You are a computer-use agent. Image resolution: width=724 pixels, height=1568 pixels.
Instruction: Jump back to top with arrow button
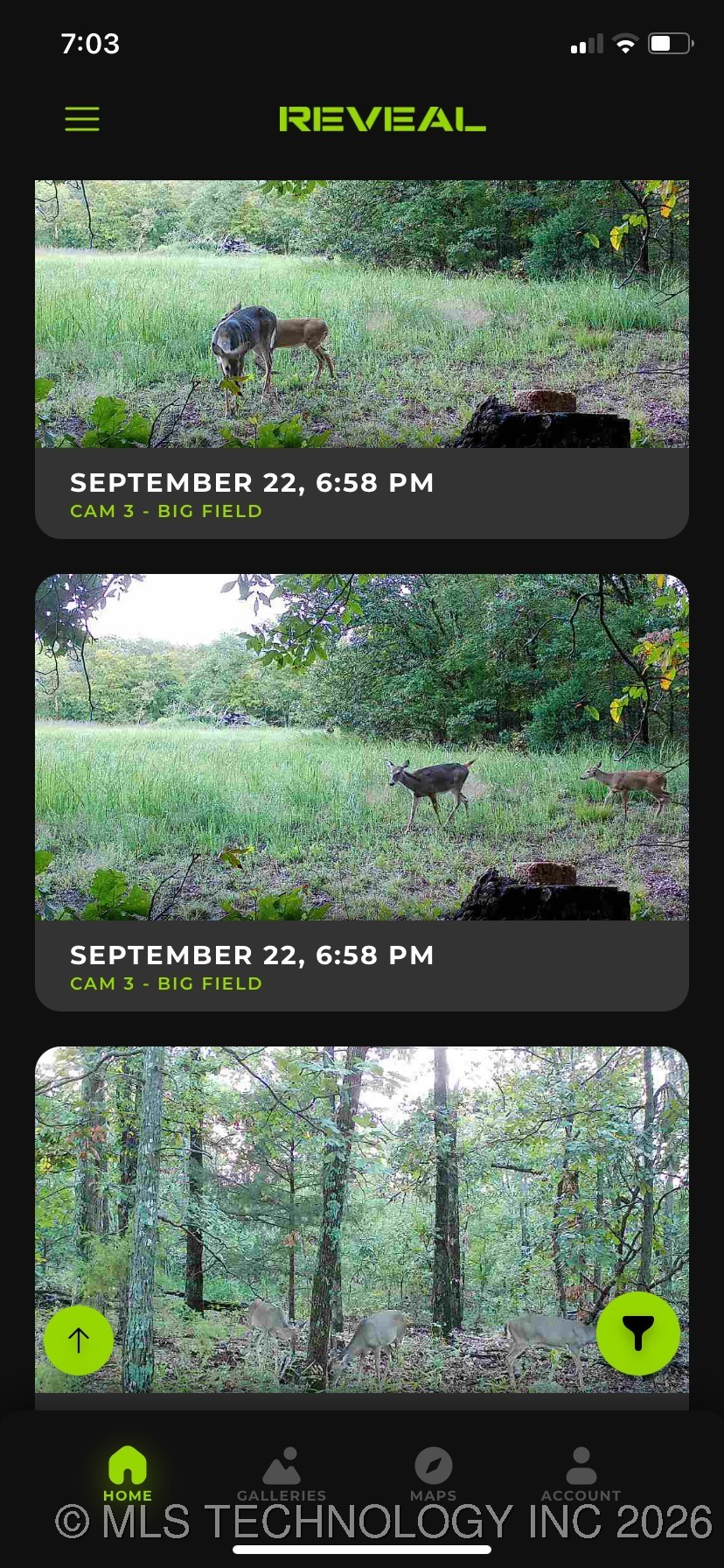click(x=79, y=1340)
